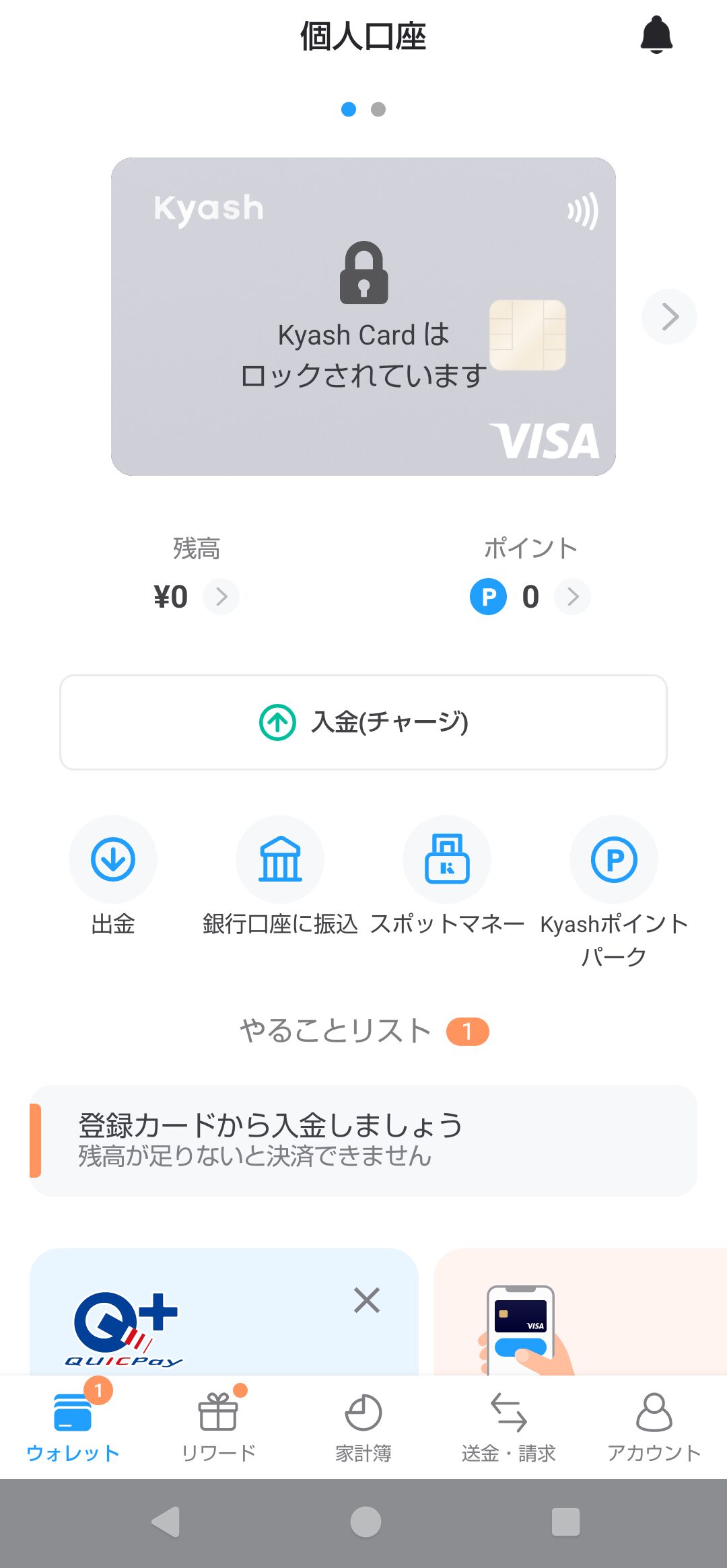Tap the locked Kyash Card to unlock
The height and width of the screenshot is (1568, 727).
363,316
